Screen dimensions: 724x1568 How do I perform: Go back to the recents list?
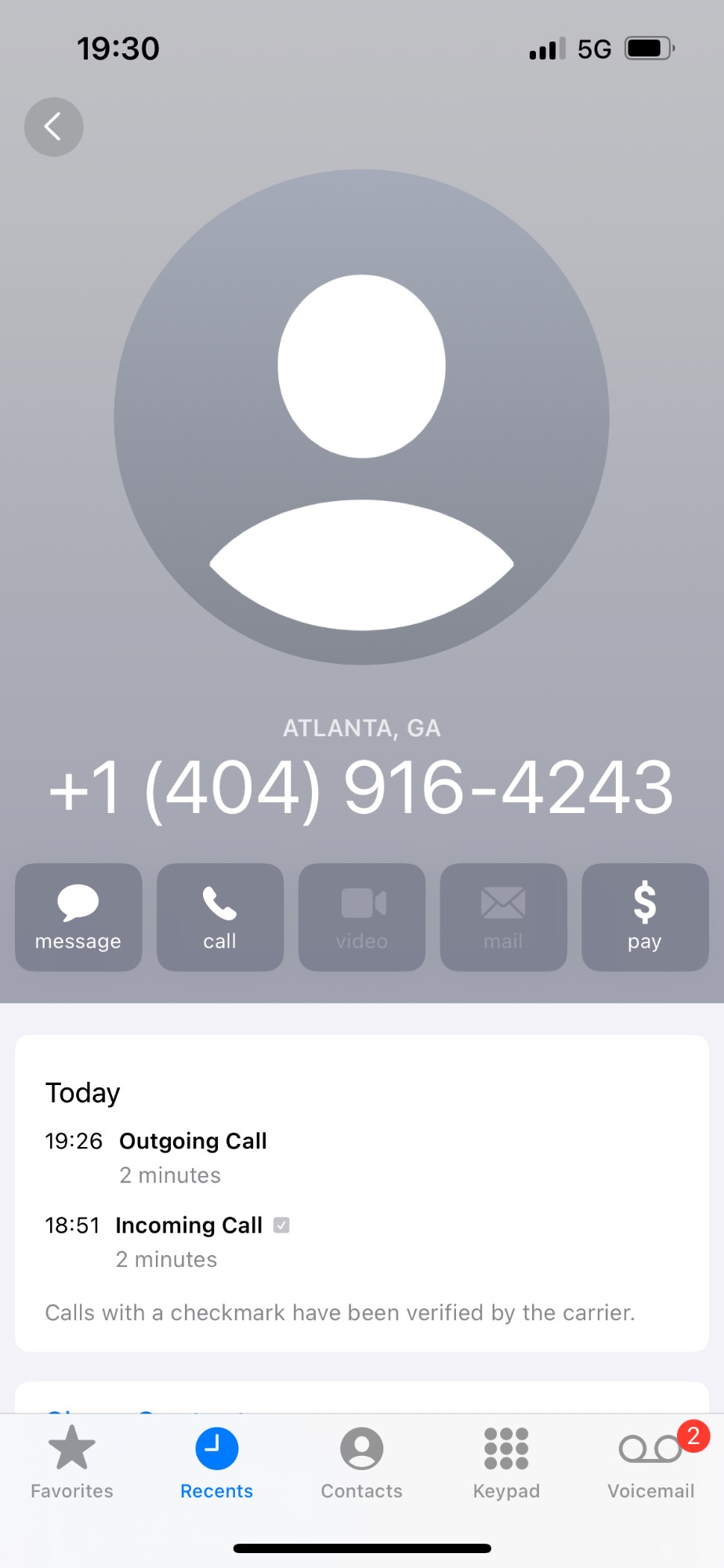click(x=53, y=127)
